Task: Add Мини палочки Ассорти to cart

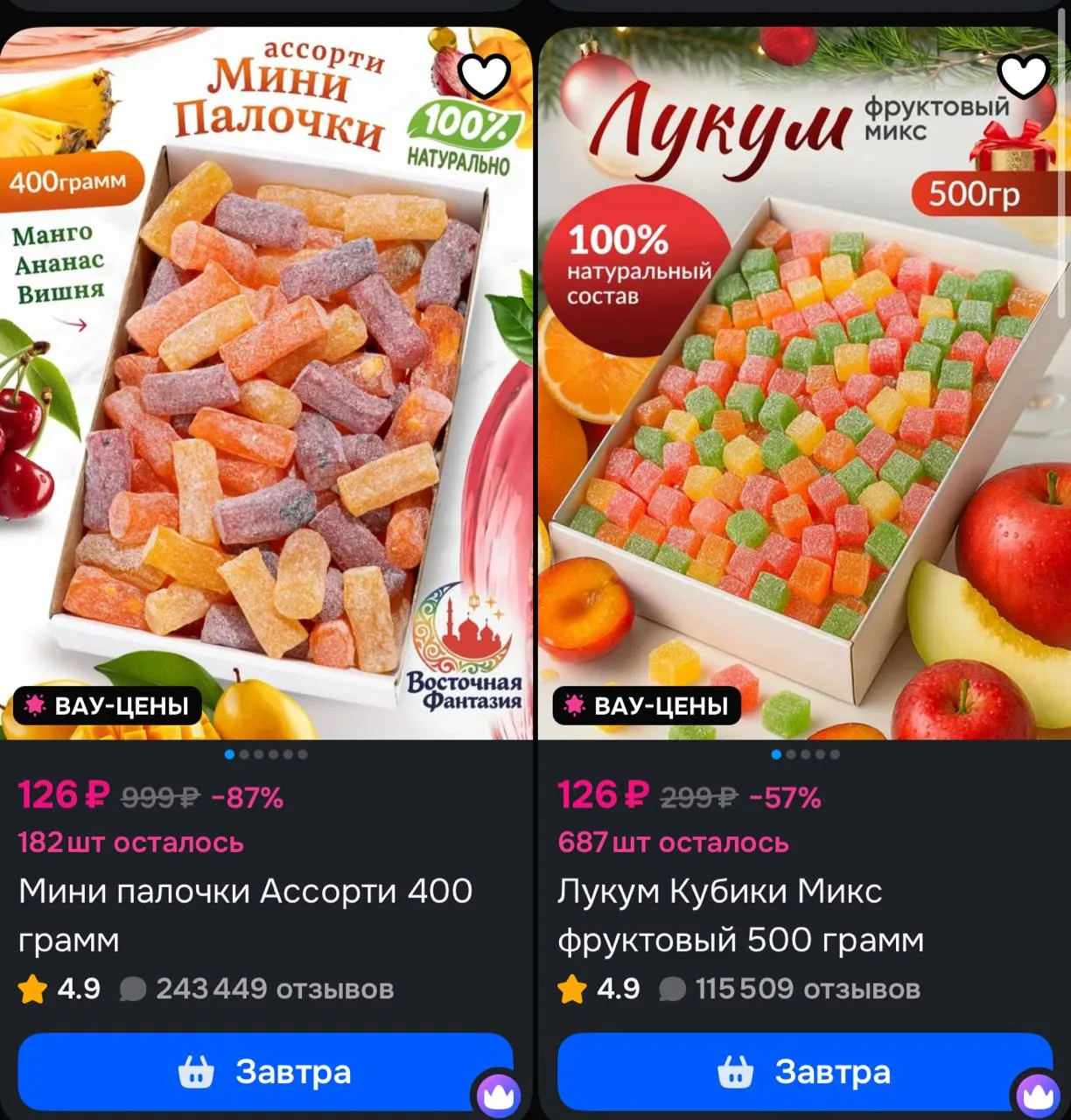Action: click(266, 1072)
